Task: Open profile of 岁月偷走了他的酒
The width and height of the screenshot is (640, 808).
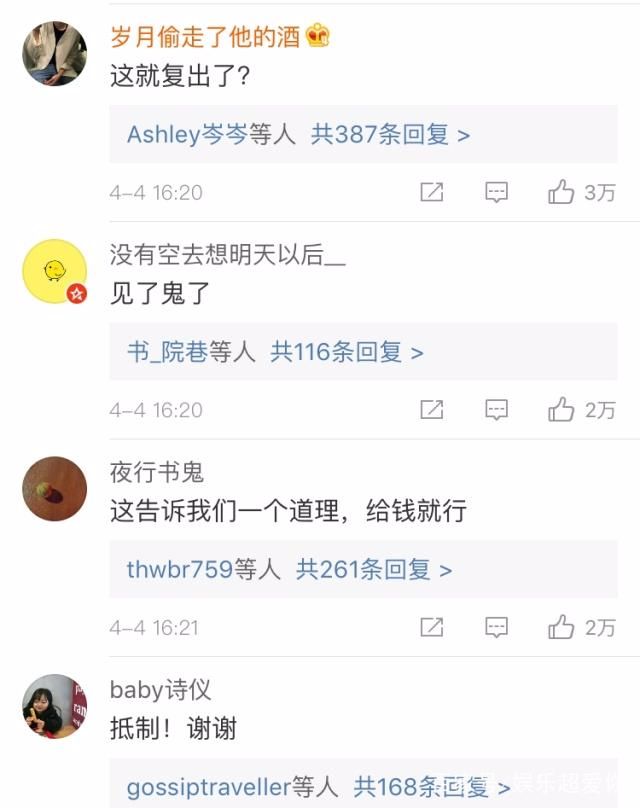Action: [x=205, y=37]
